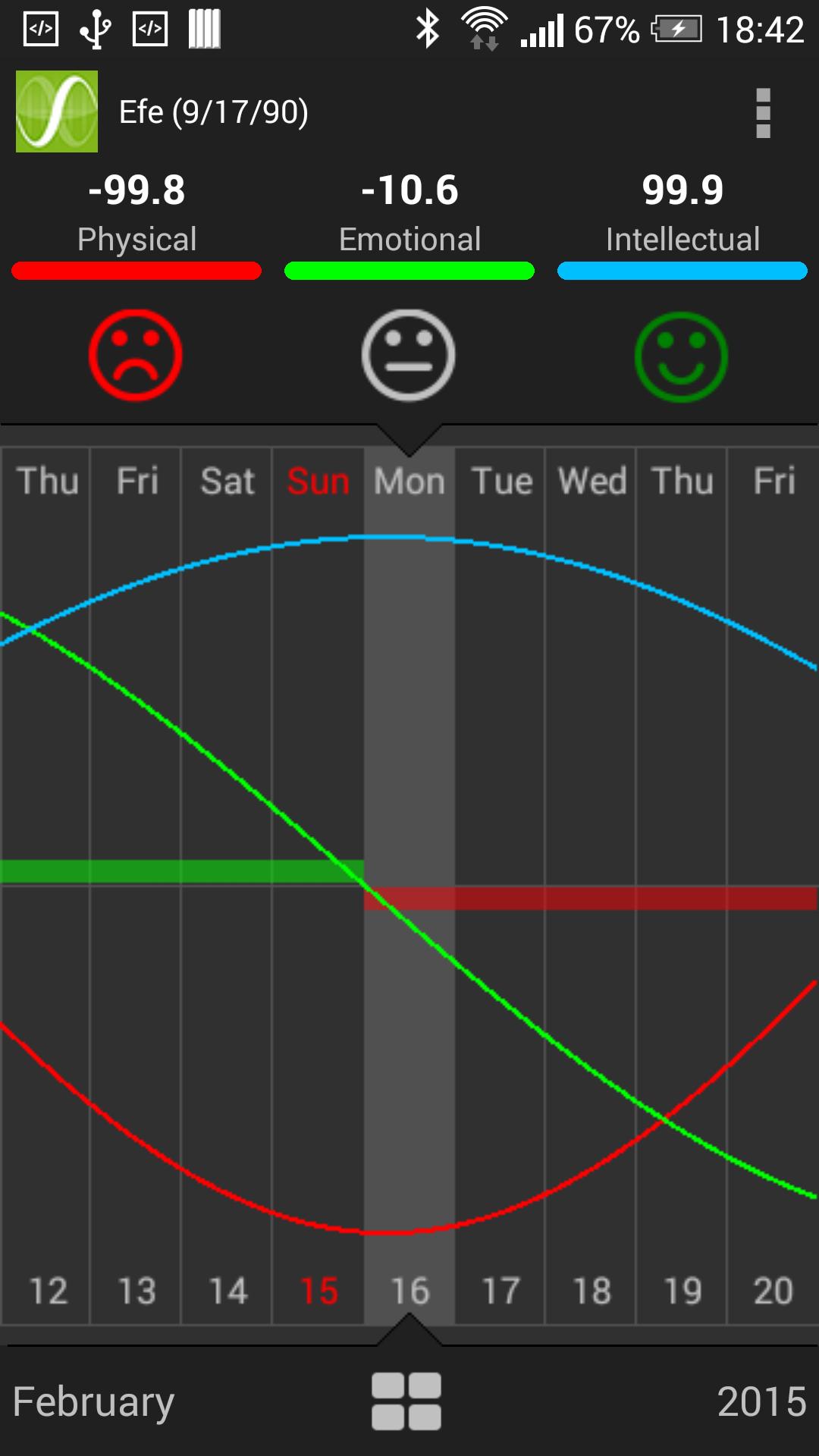Tap the 2015 year label
Screen dimensions: 819x1456
(758, 1401)
